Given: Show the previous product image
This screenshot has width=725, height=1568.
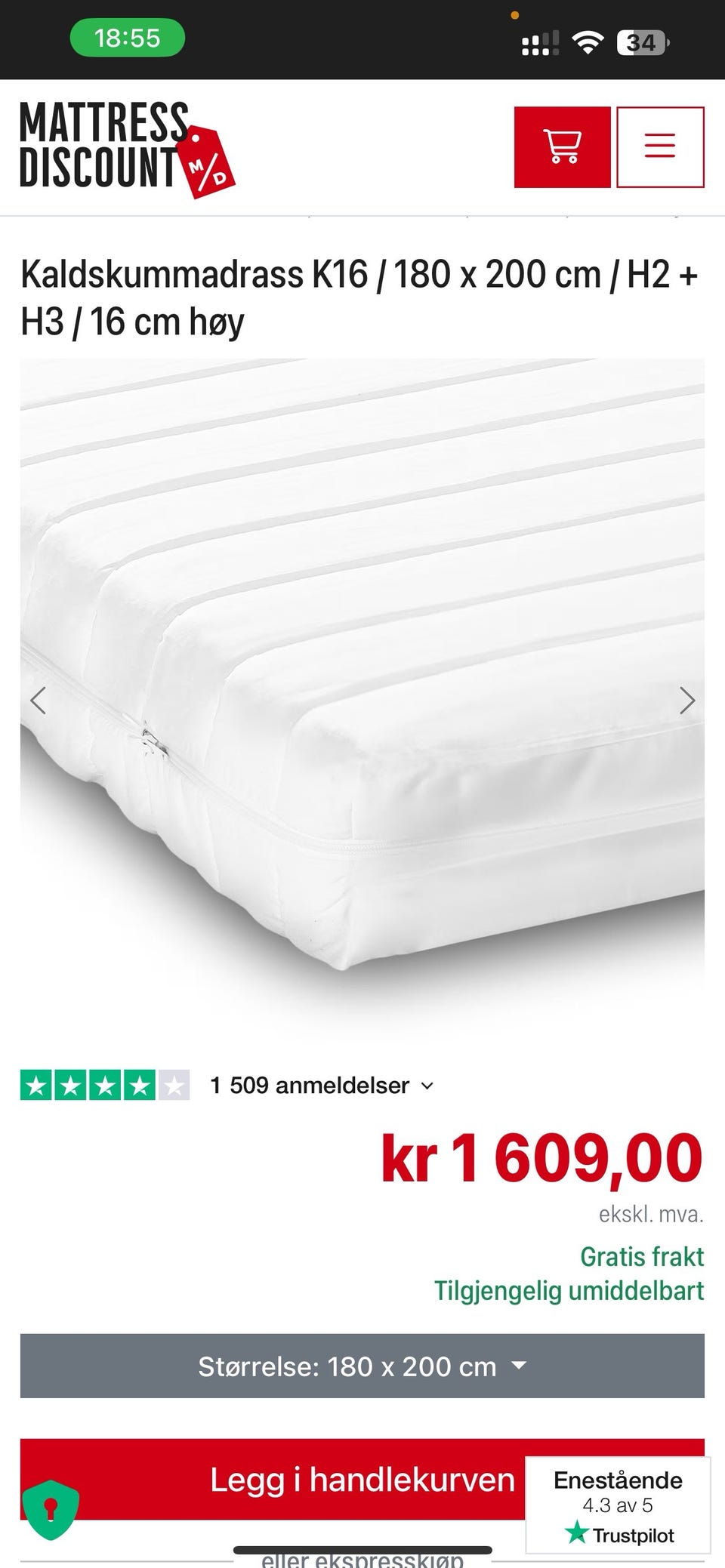Looking at the screenshot, I should pos(39,701).
